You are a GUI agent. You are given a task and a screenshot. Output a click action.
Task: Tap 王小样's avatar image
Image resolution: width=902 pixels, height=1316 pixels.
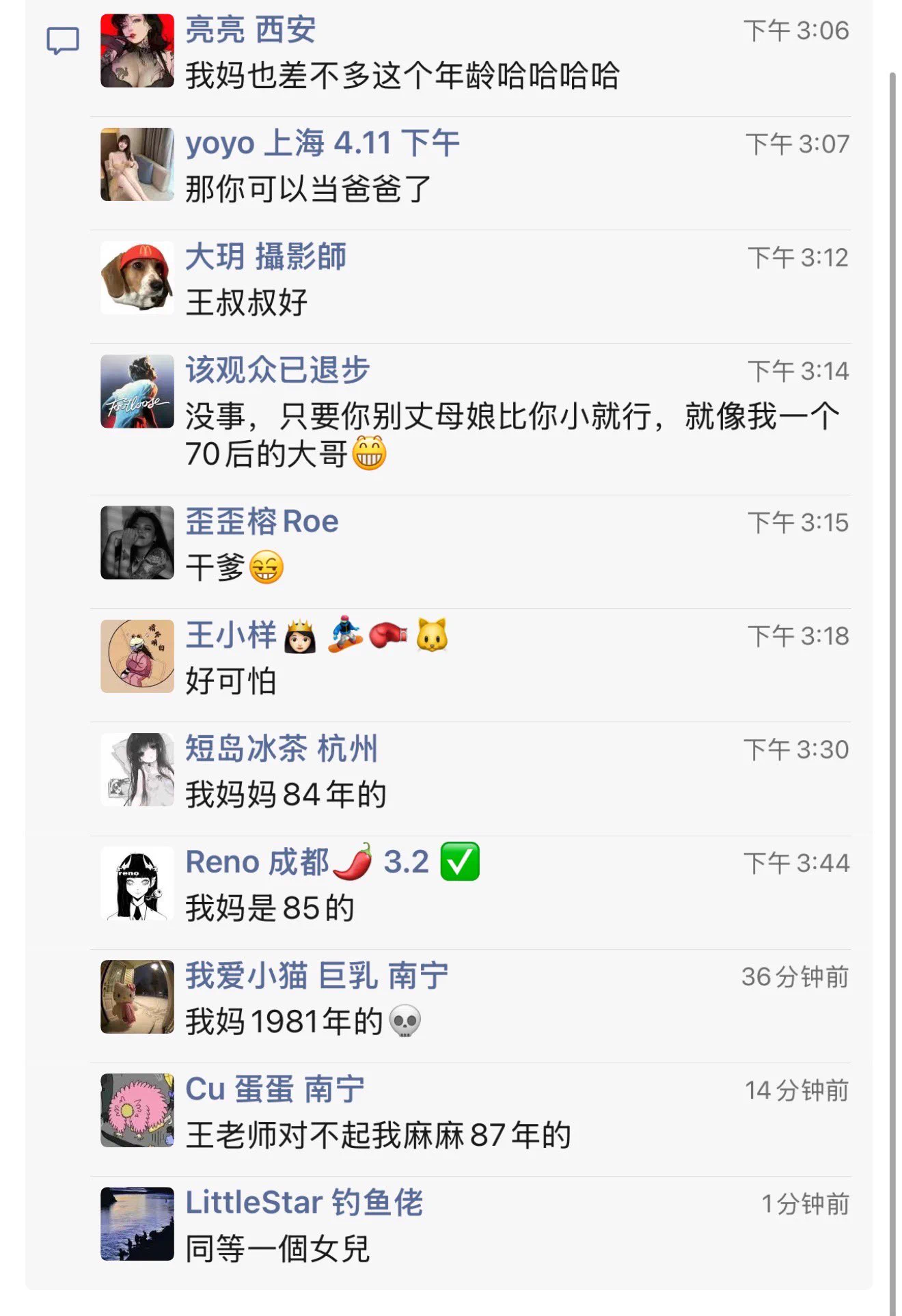(x=137, y=657)
